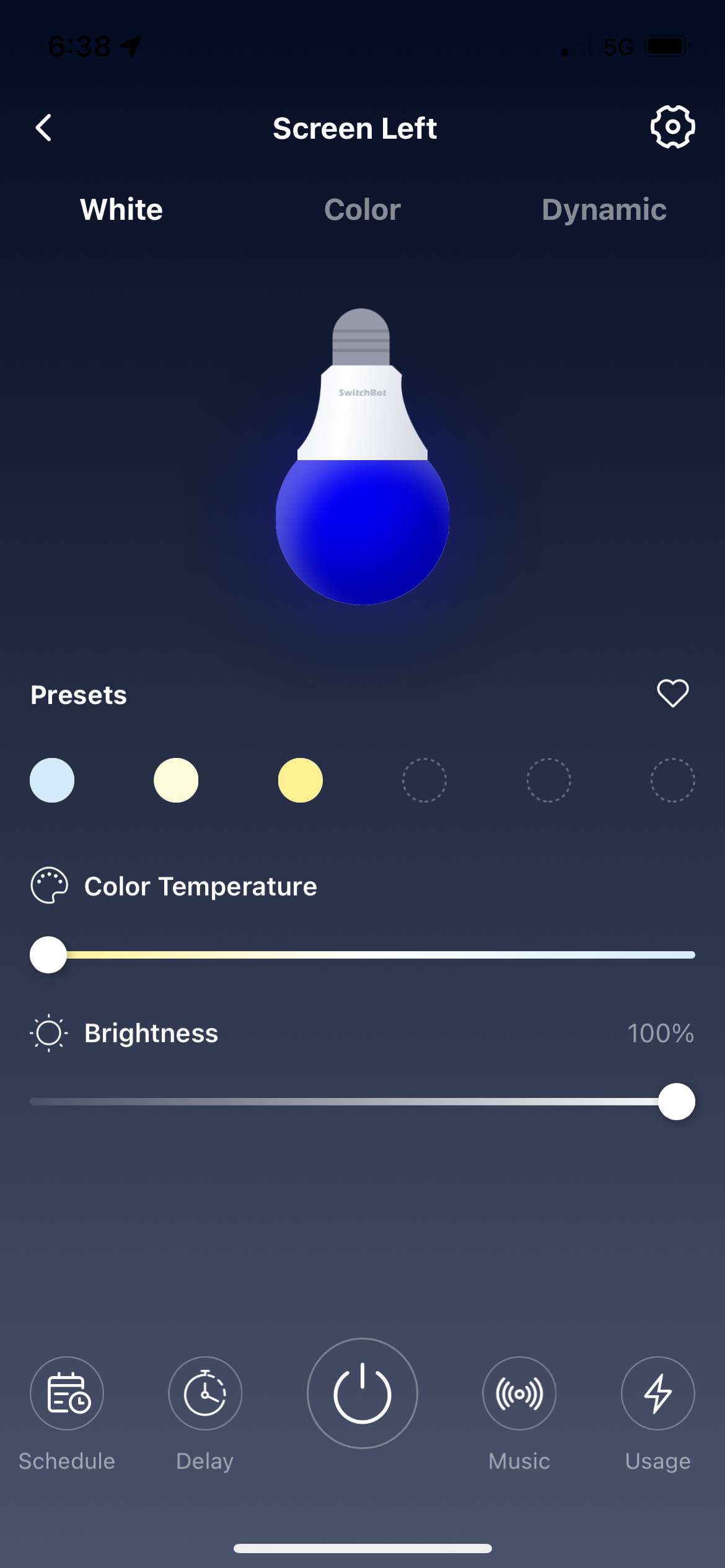Click the sun icon beside Brightness
This screenshot has height=1568, width=725.
point(50,1033)
